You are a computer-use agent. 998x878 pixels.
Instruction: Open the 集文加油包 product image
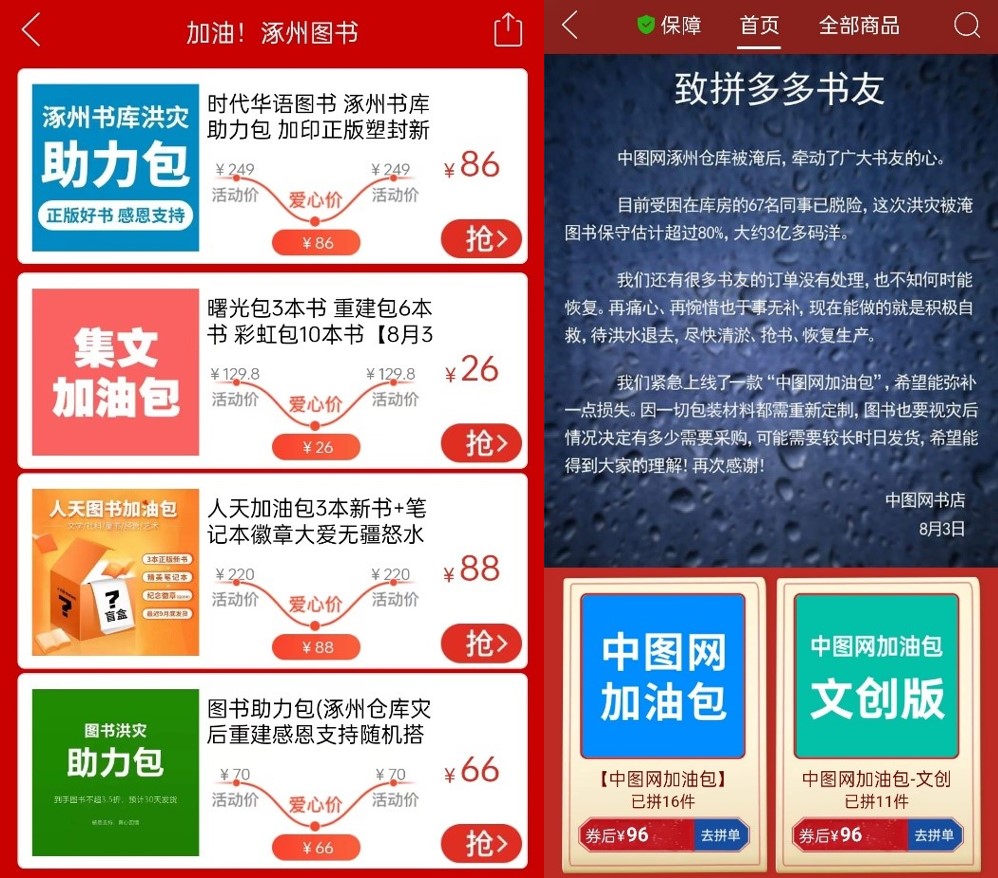(x=116, y=372)
